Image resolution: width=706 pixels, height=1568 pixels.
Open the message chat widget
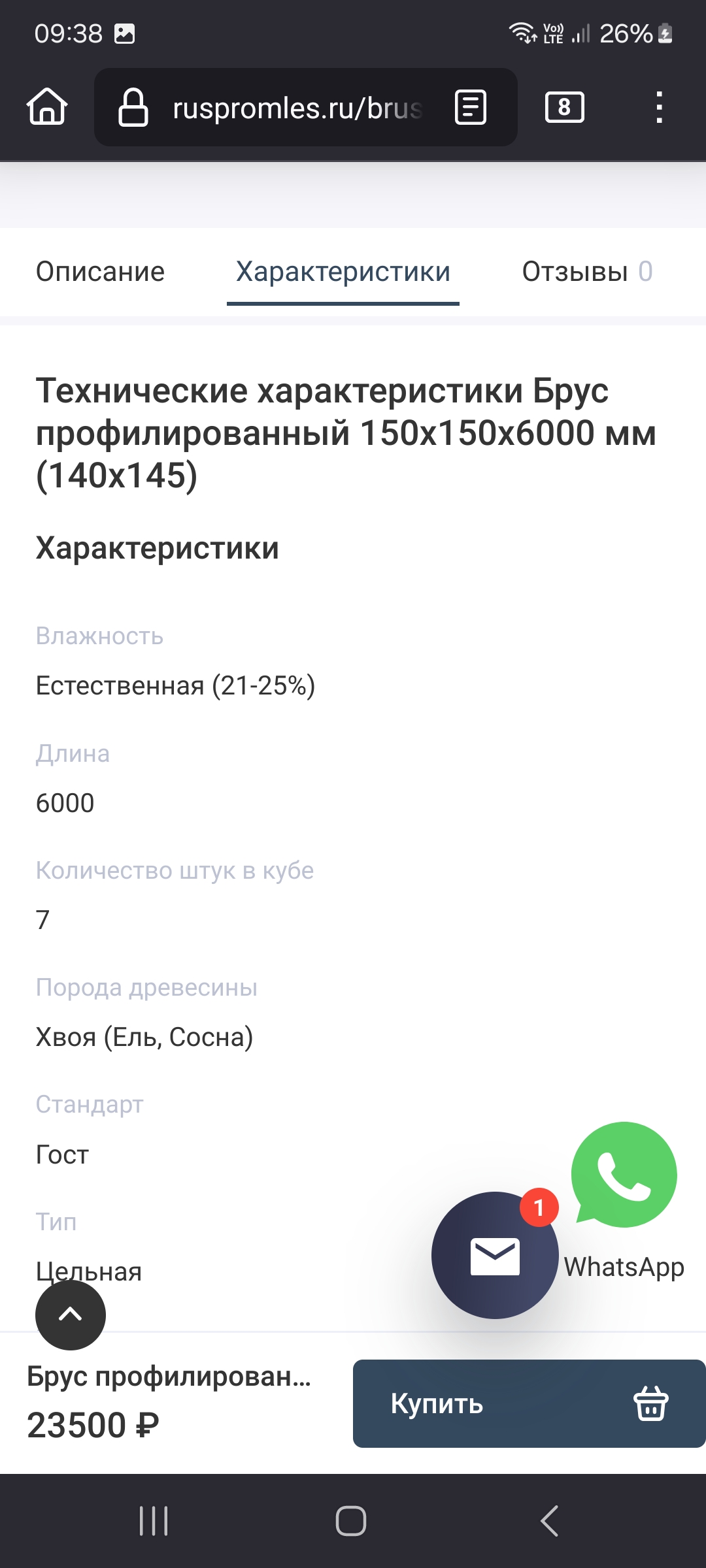pyautogui.click(x=495, y=1255)
